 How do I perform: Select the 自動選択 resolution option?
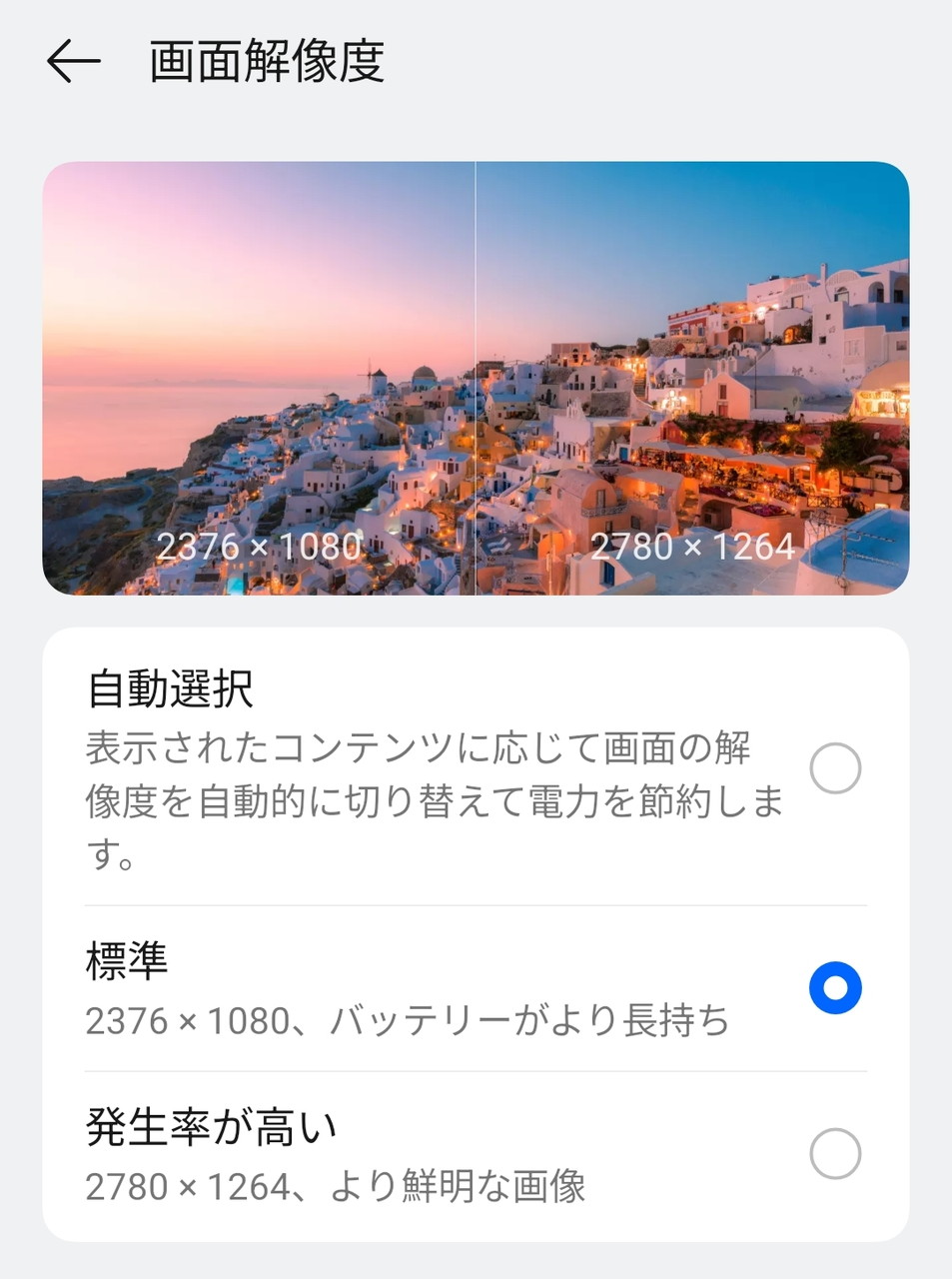(x=834, y=768)
